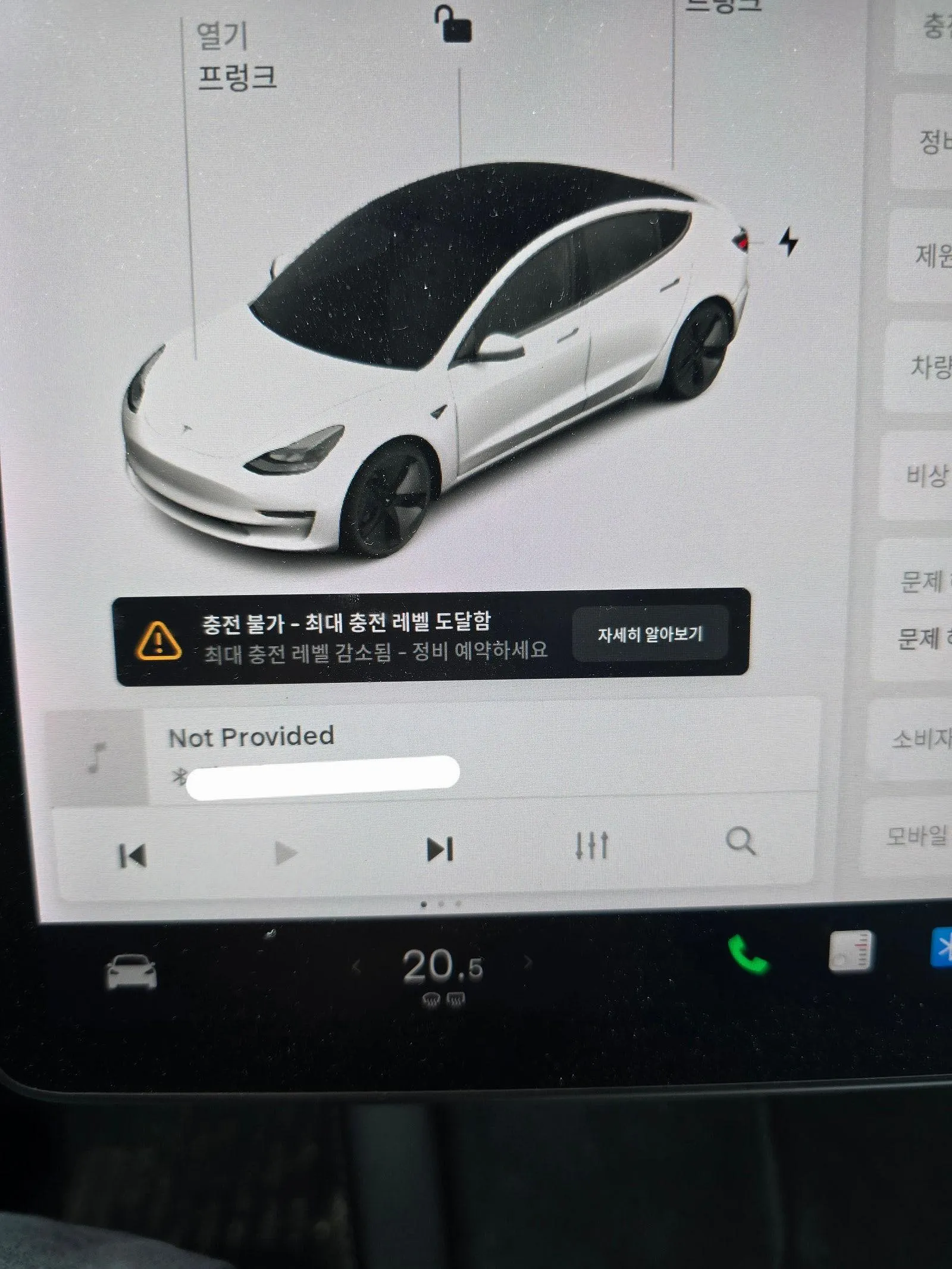Skip to the next track
Screen dimensions: 952x1269
click(440, 849)
